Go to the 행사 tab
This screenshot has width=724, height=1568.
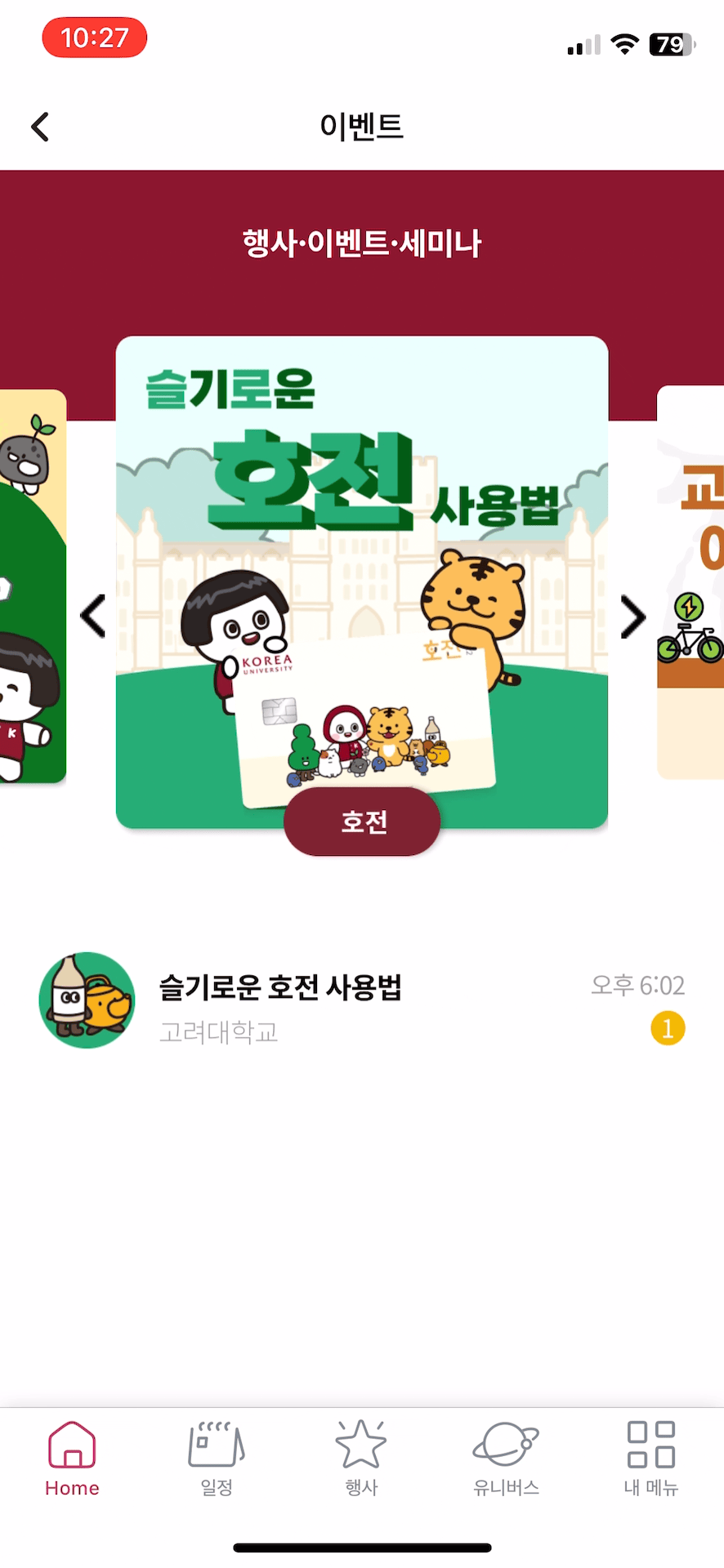coord(361,1459)
